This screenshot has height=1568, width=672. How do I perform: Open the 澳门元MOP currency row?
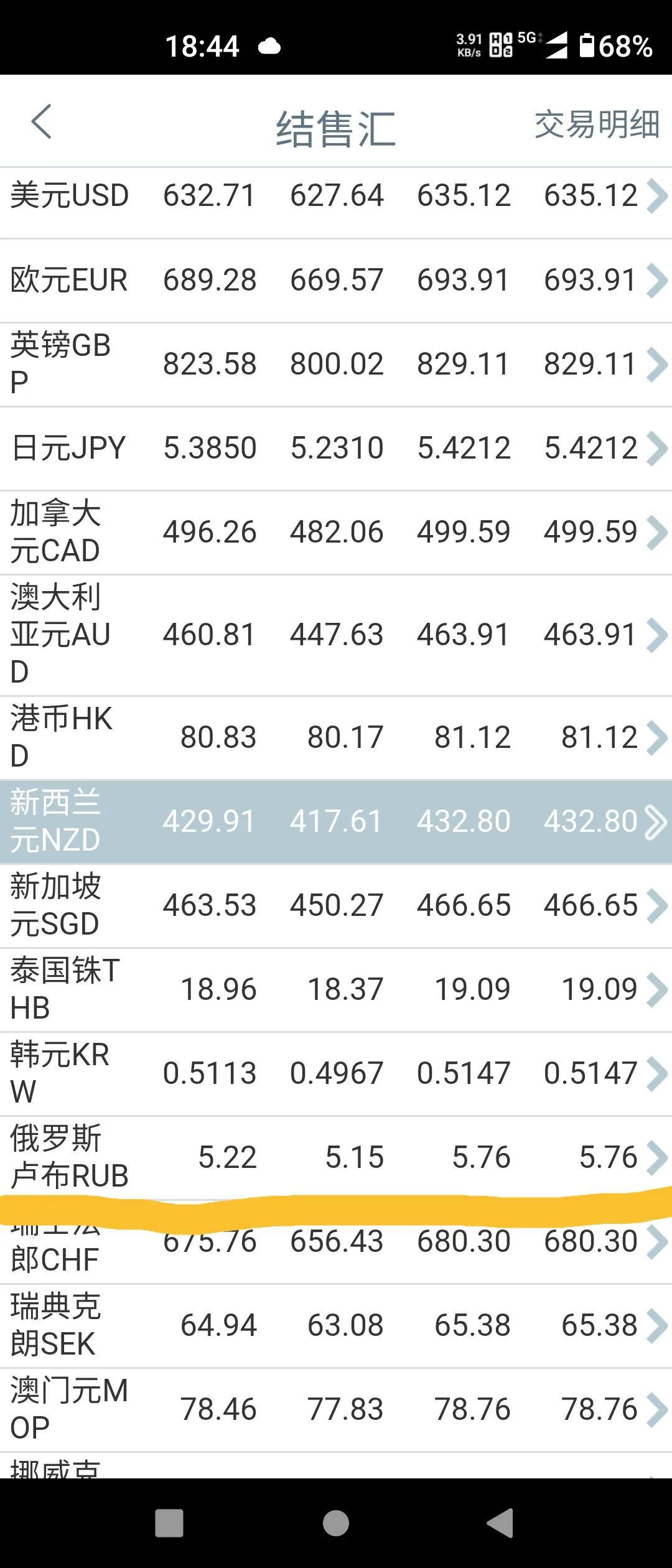tap(336, 1409)
